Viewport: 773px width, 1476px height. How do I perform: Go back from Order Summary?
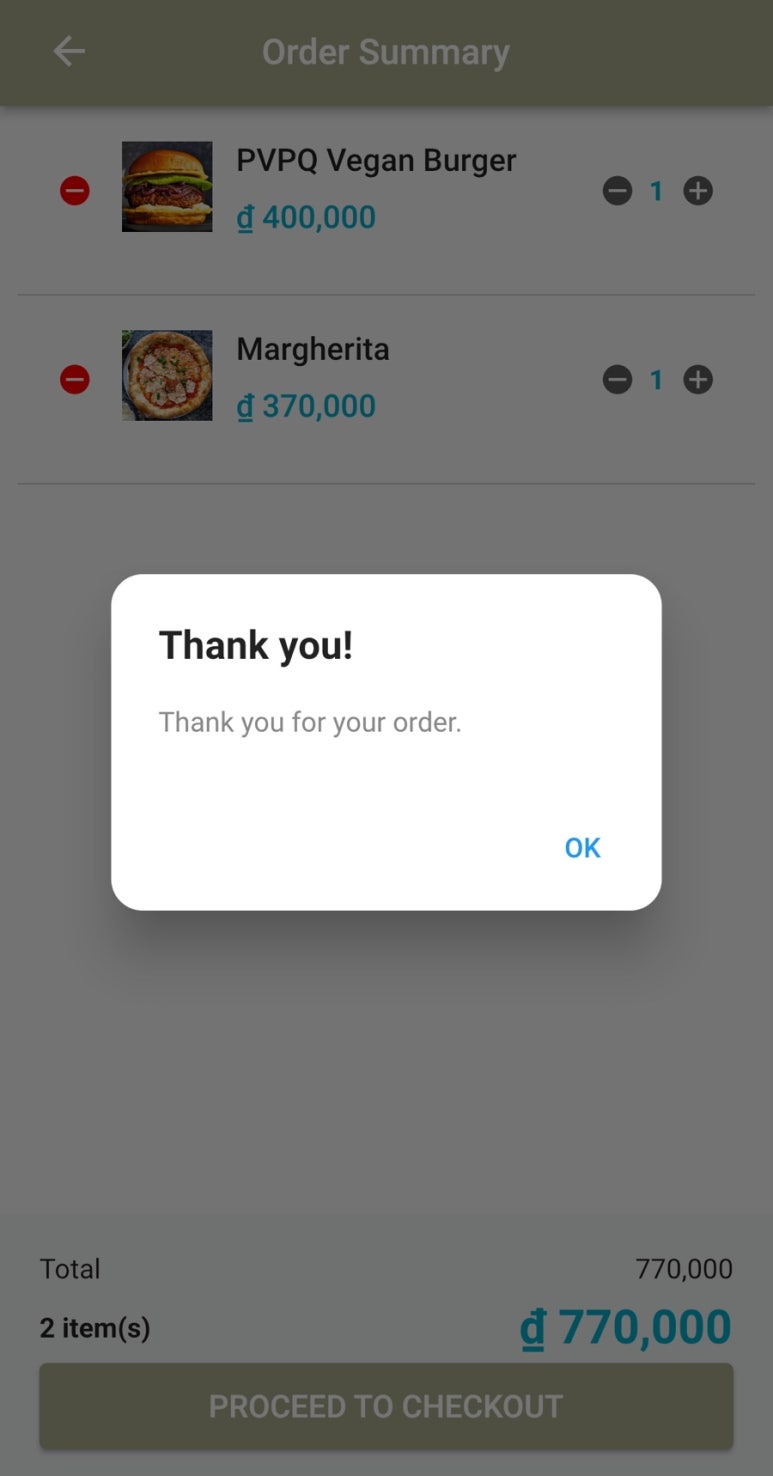(x=69, y=51)
